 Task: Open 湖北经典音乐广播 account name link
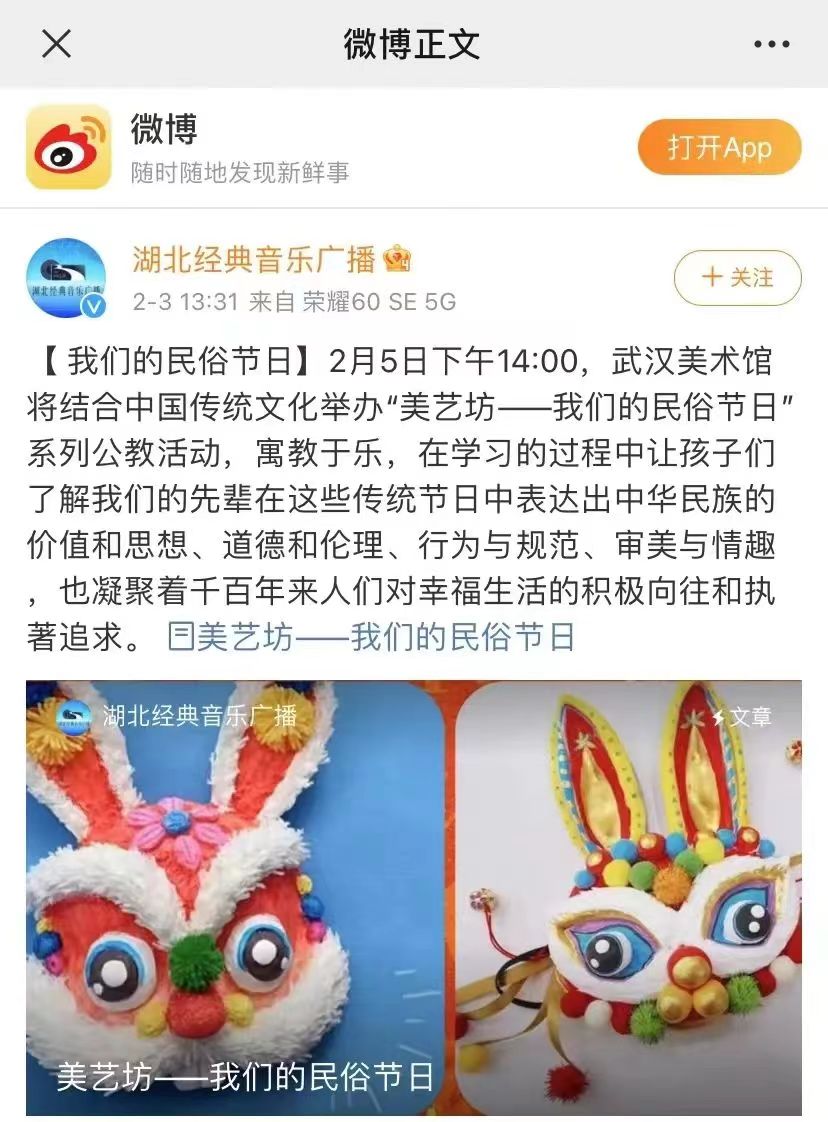click(254, 260)
